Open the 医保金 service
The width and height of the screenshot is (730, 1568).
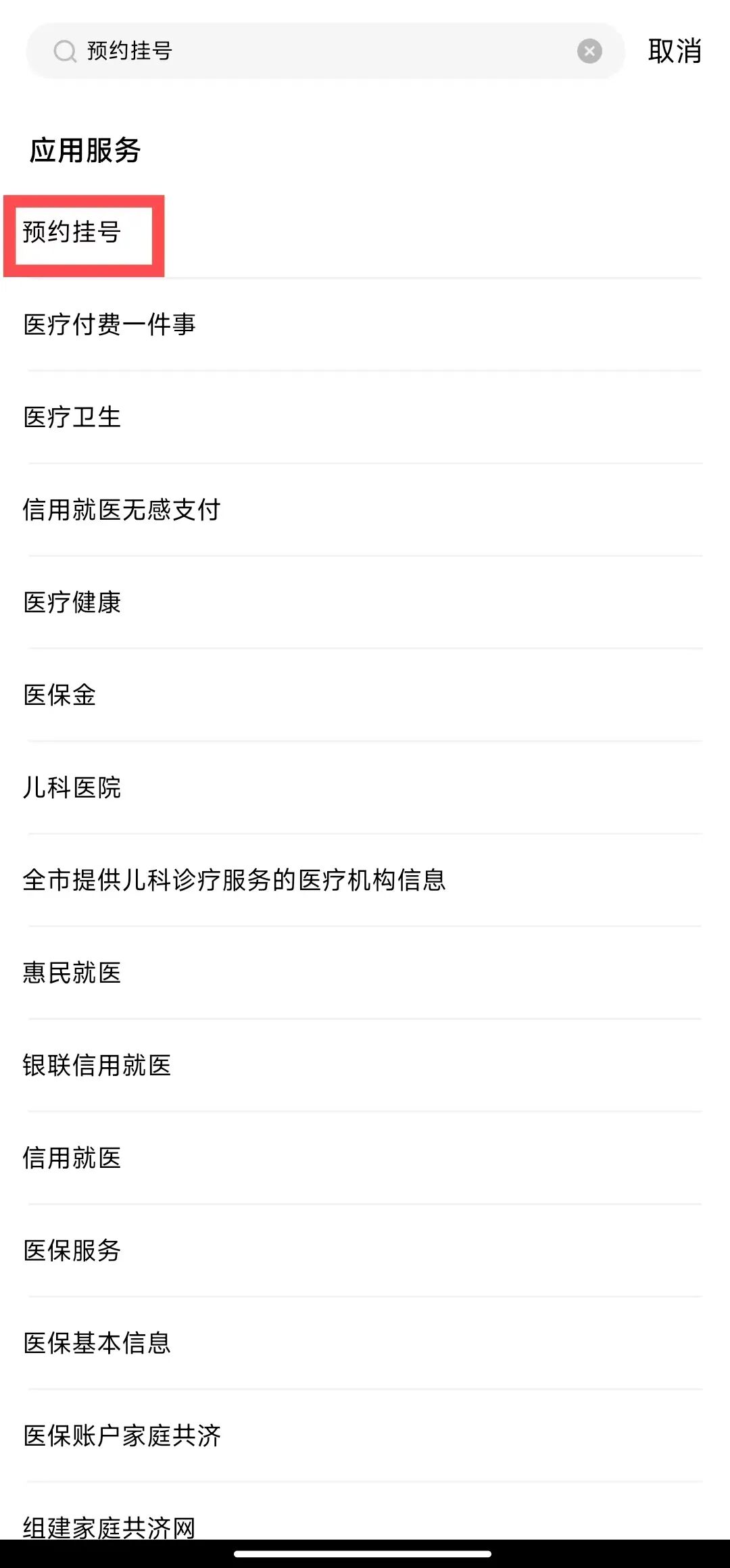pyautogui.click(x=60, y=695)
